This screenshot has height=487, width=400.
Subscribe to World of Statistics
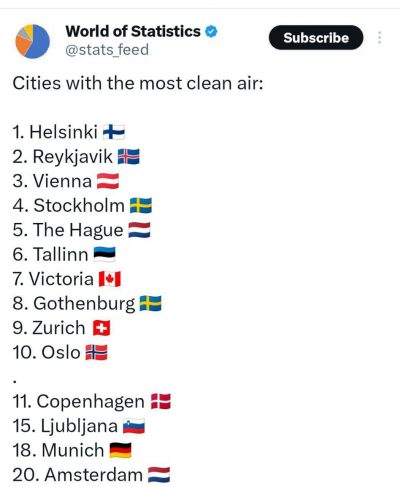(316, 38)
